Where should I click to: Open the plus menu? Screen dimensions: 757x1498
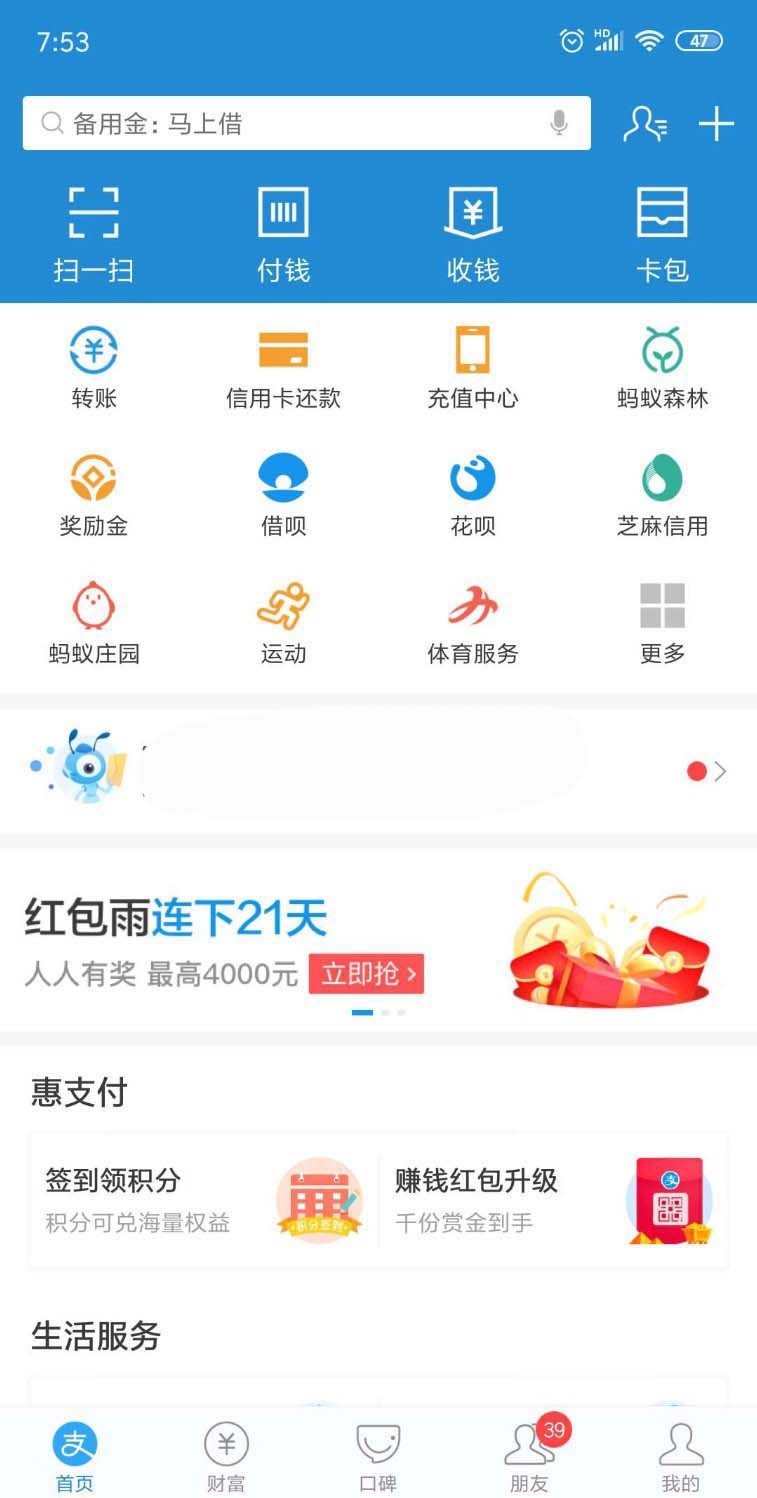(x=716, y=124)
